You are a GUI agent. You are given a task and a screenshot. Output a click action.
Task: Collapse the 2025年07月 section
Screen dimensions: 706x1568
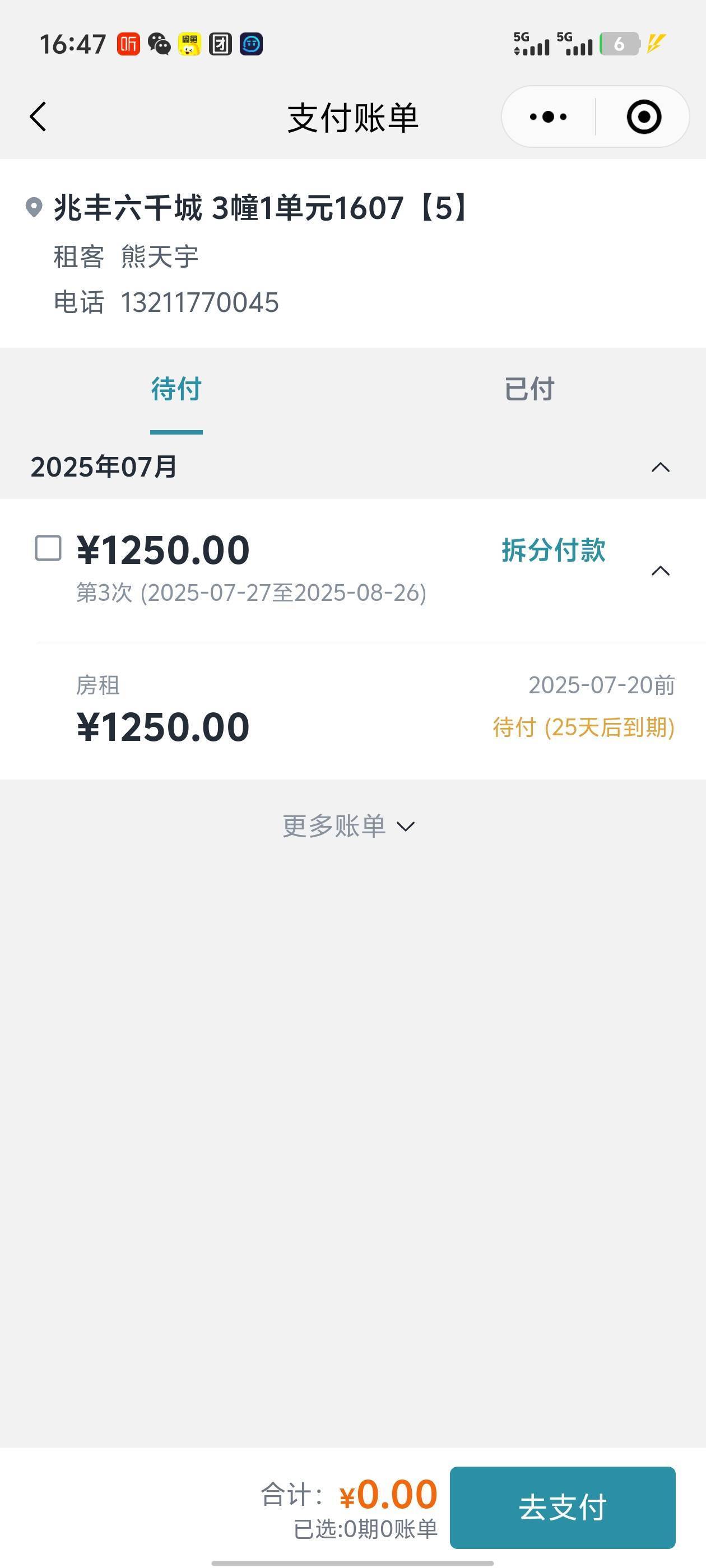coord(660,468)
